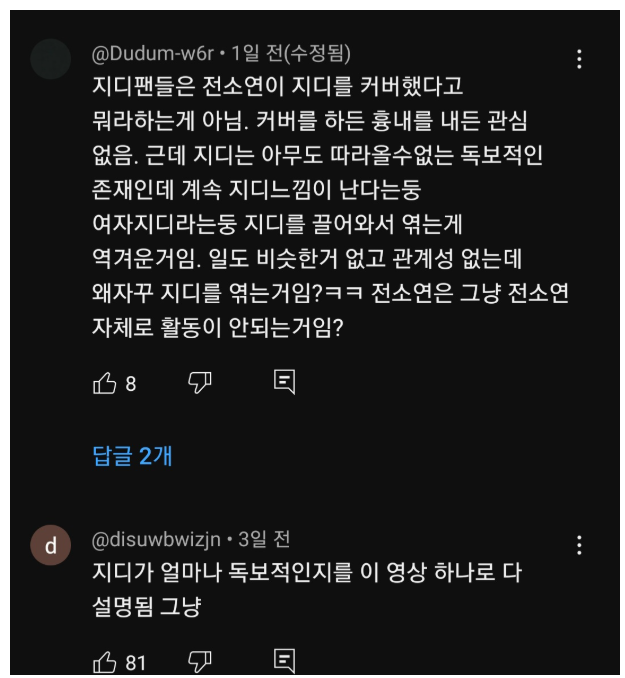Reply to disuwbwizjn's comment
Image resolution: width=625 pixels, height=678 pixels.
(x=284, y=661)
